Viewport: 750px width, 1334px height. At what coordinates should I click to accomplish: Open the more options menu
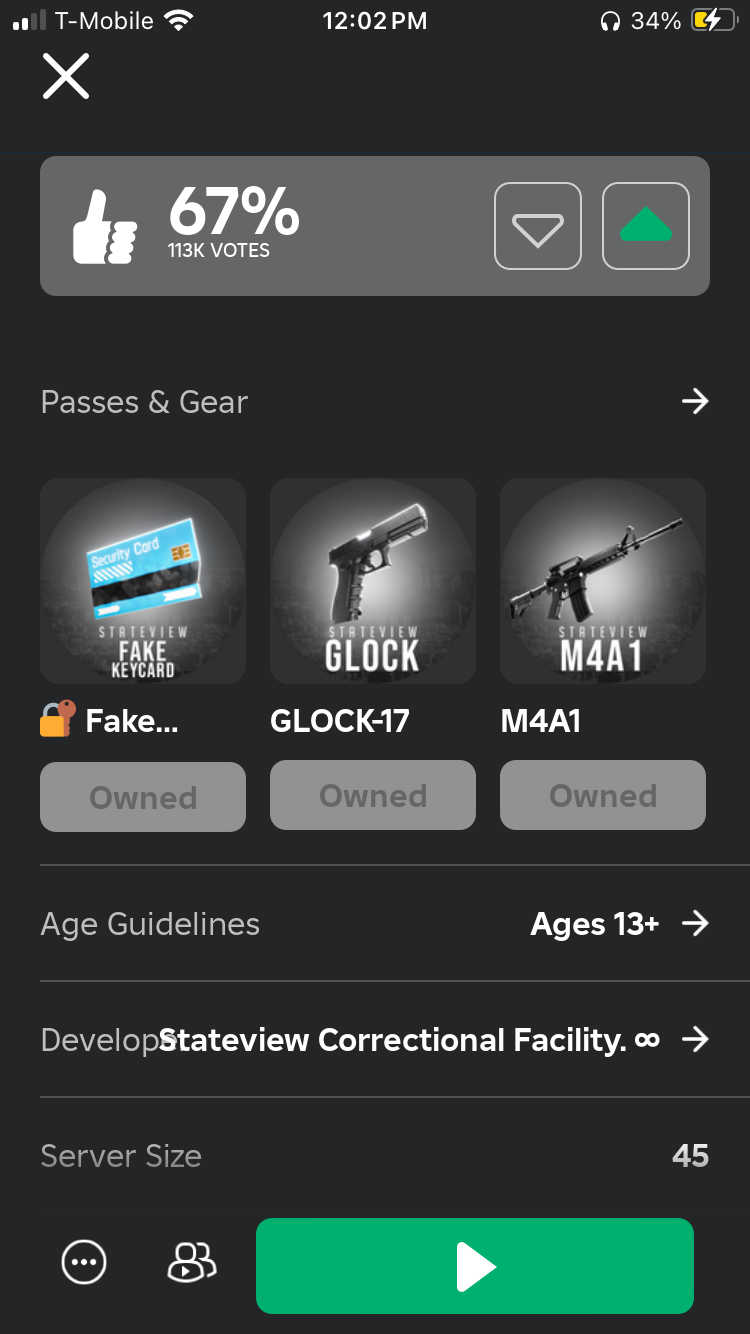[85, 1264]
